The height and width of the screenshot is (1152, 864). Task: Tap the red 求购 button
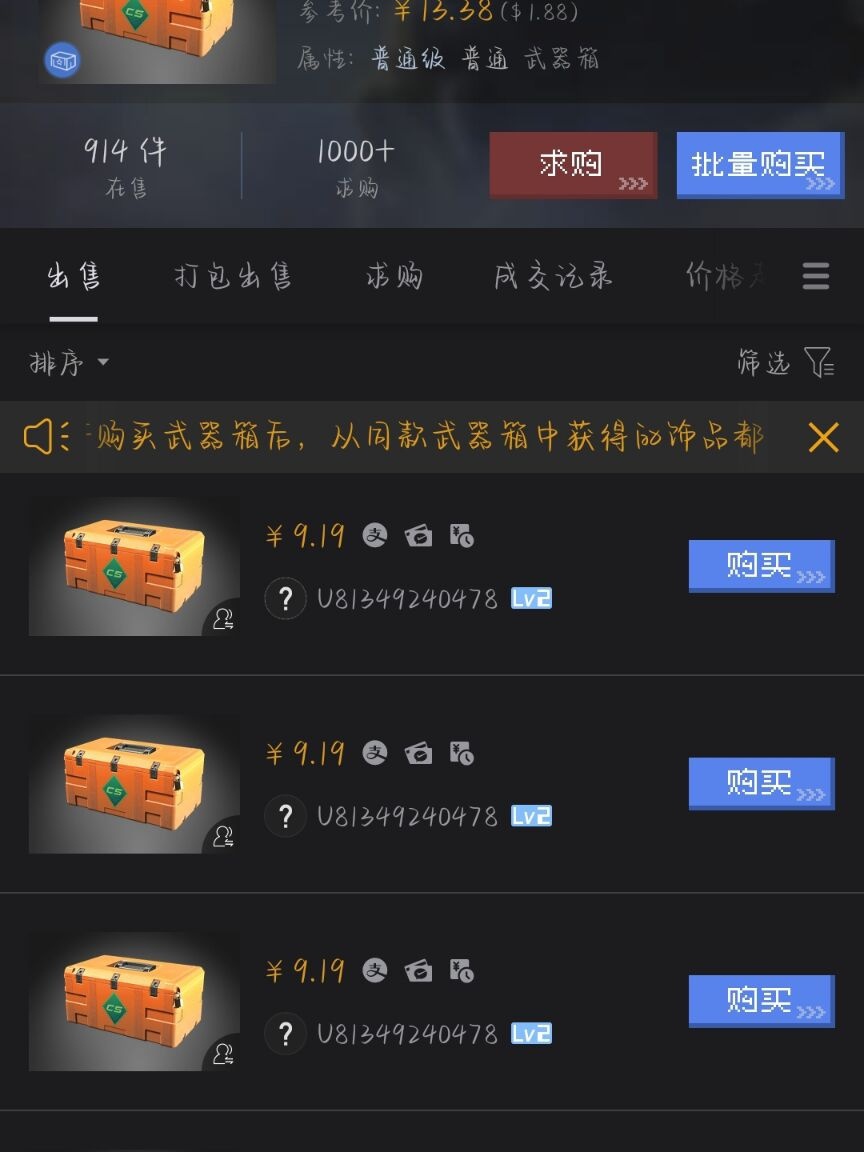click(572, 165)
